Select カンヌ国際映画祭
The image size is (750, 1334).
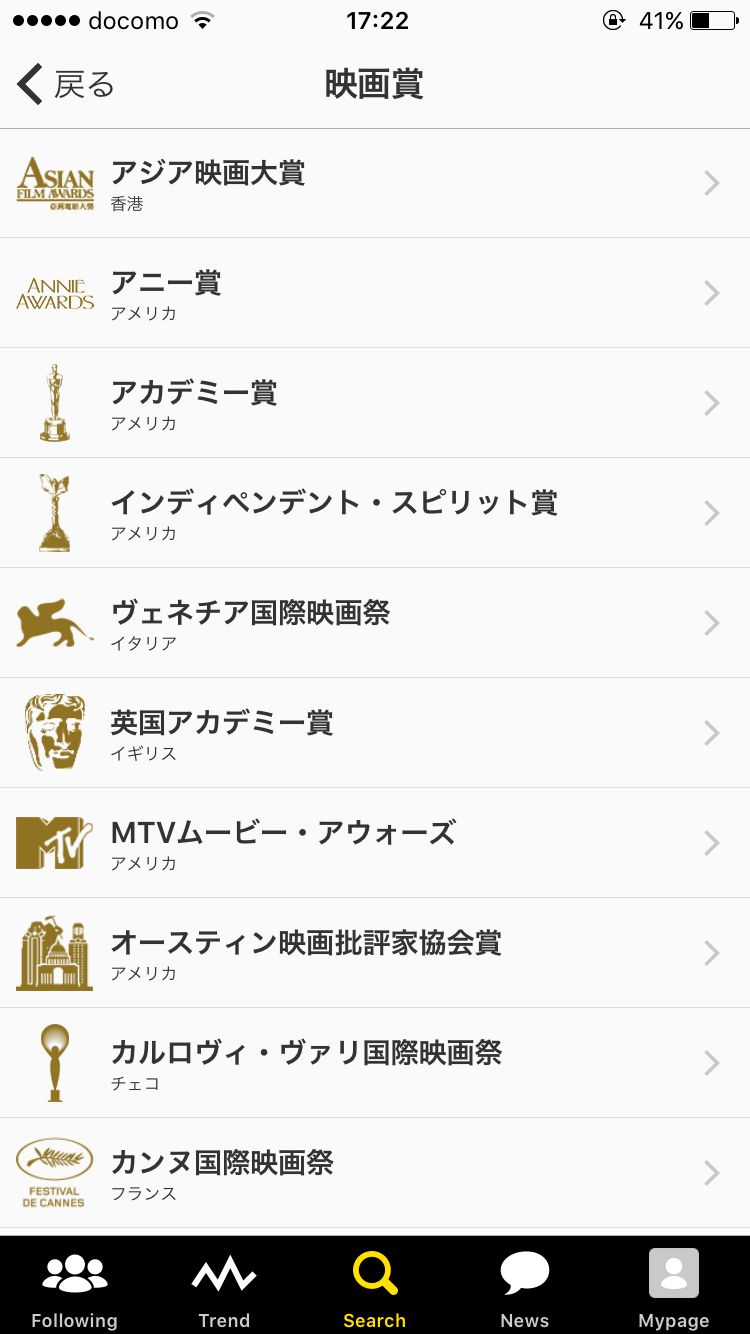(x=375, y=1174)
